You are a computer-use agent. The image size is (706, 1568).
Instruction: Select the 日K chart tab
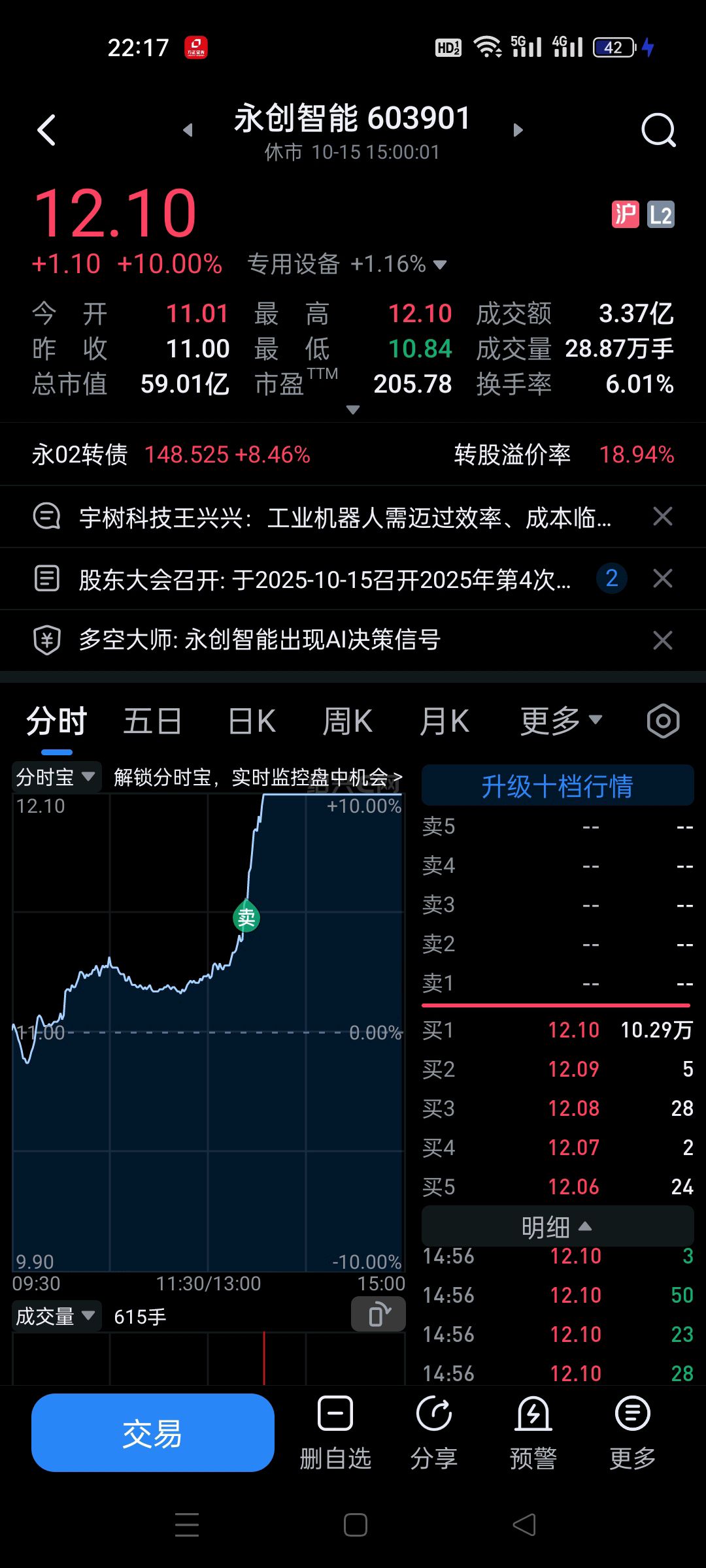point(252,722)
